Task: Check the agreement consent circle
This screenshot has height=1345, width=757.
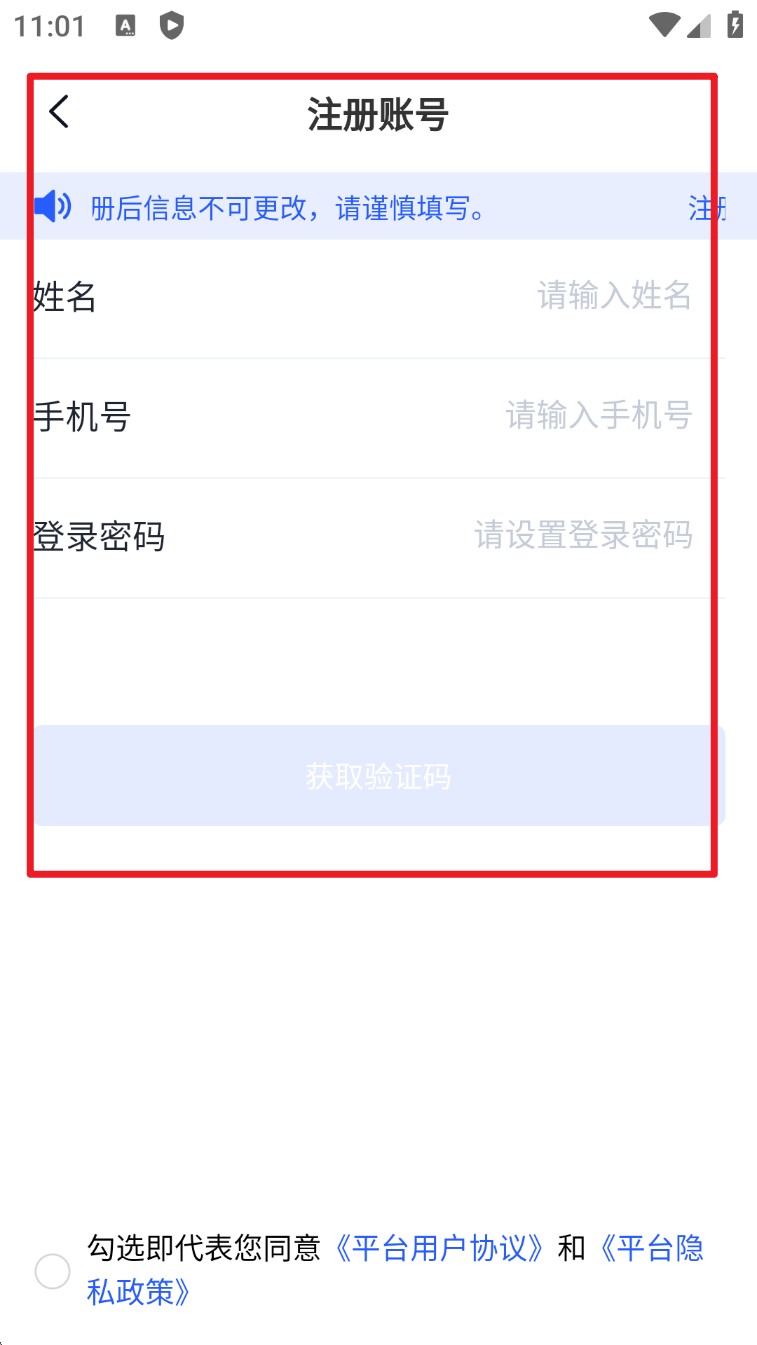Action: [x=52, y=1271]
